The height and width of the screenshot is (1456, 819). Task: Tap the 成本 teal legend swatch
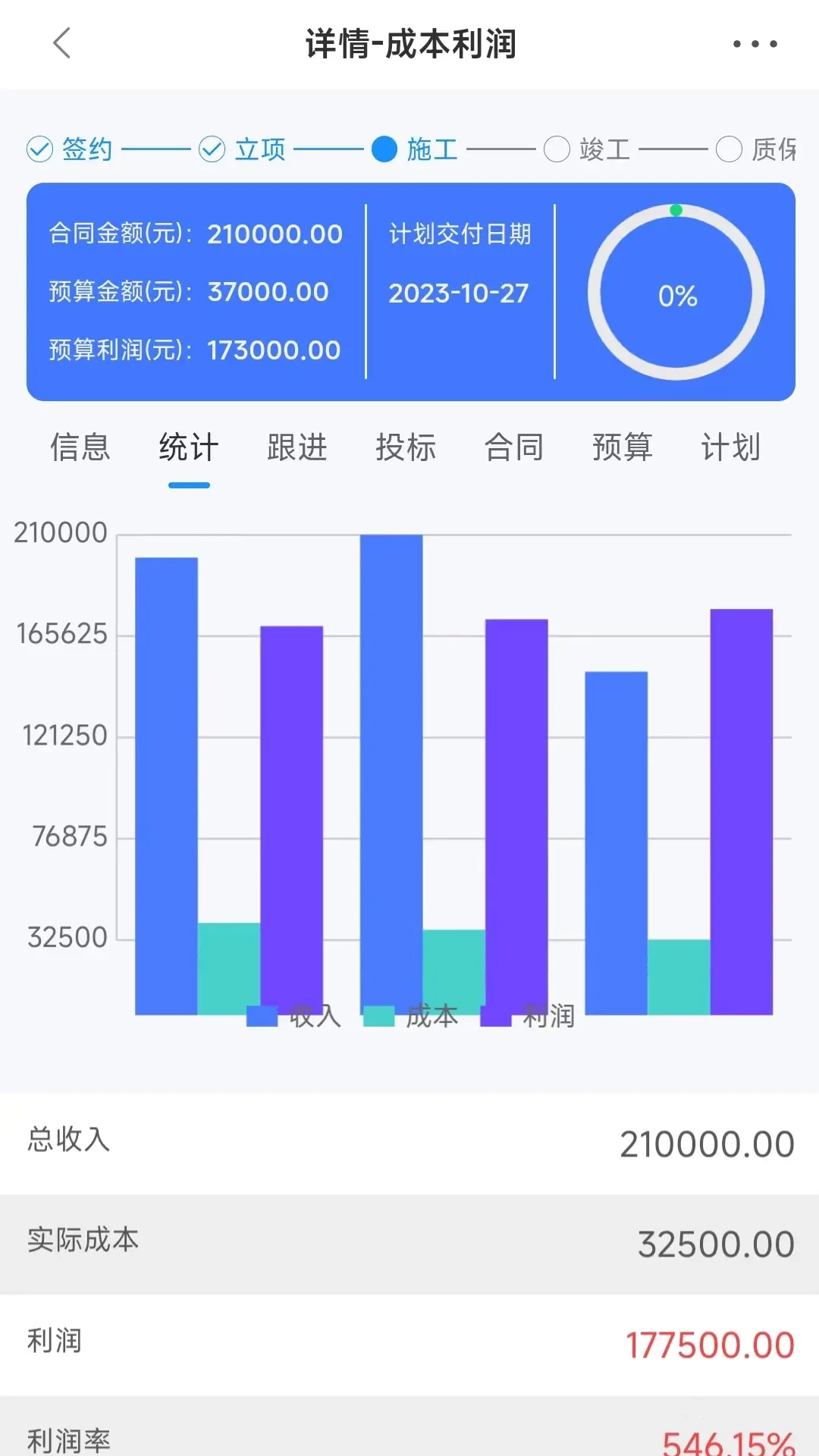[379, 1014]
